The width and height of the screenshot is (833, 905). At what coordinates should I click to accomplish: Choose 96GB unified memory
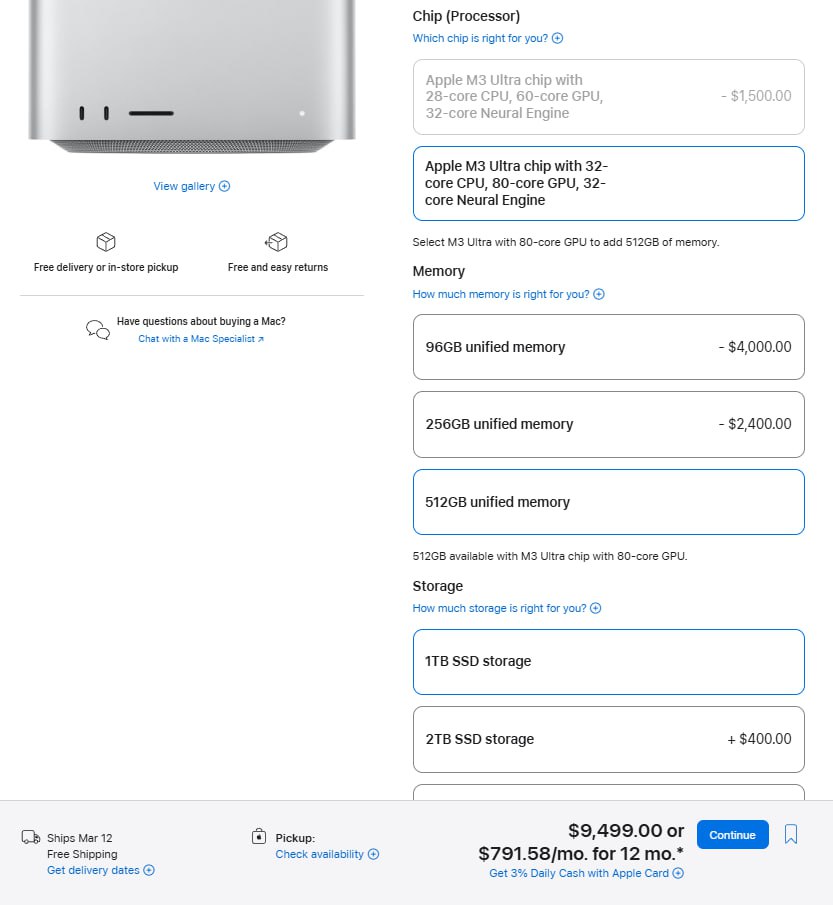click(608, 347)
